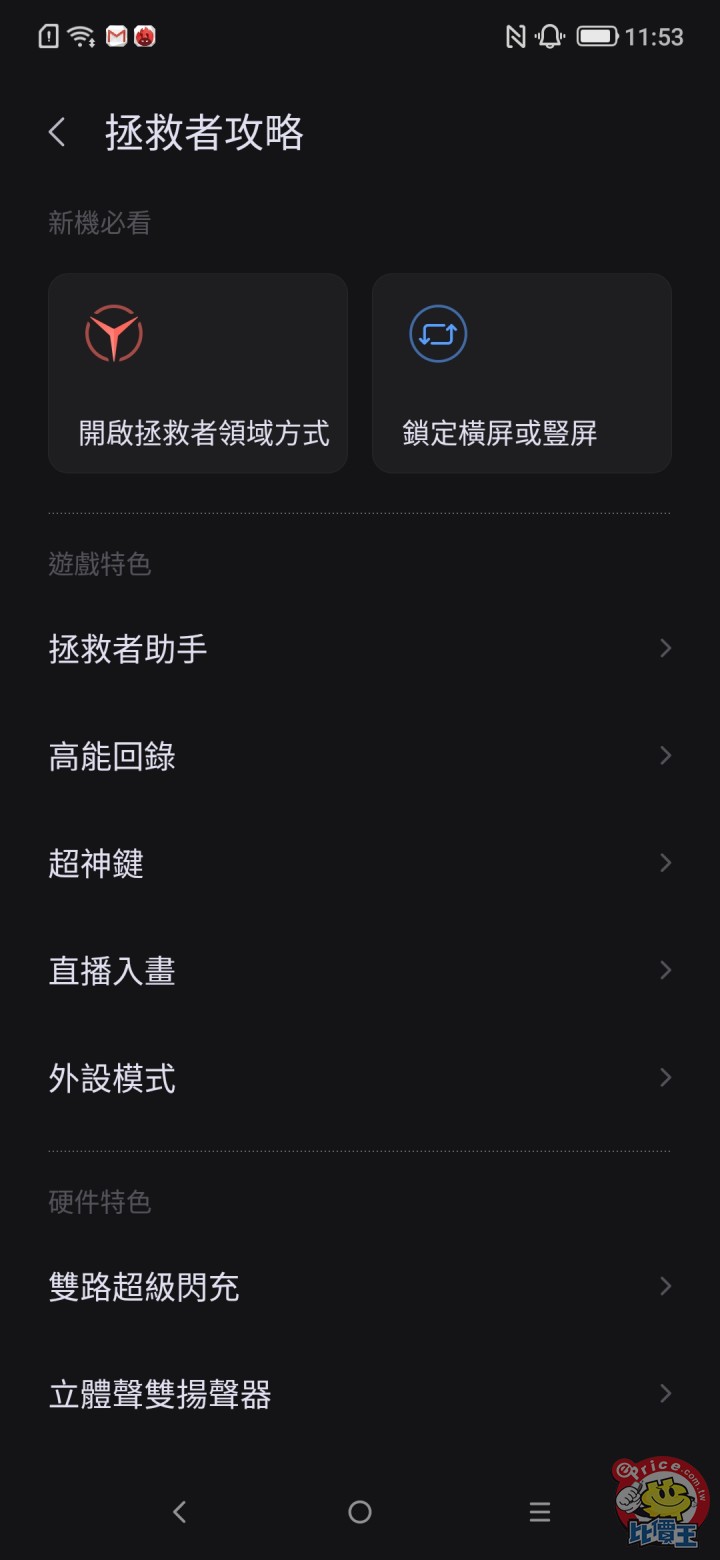This screenshot has height=1560, width=720.
Task: Expand the 超神鍵 item
Action: click(360, 863)
